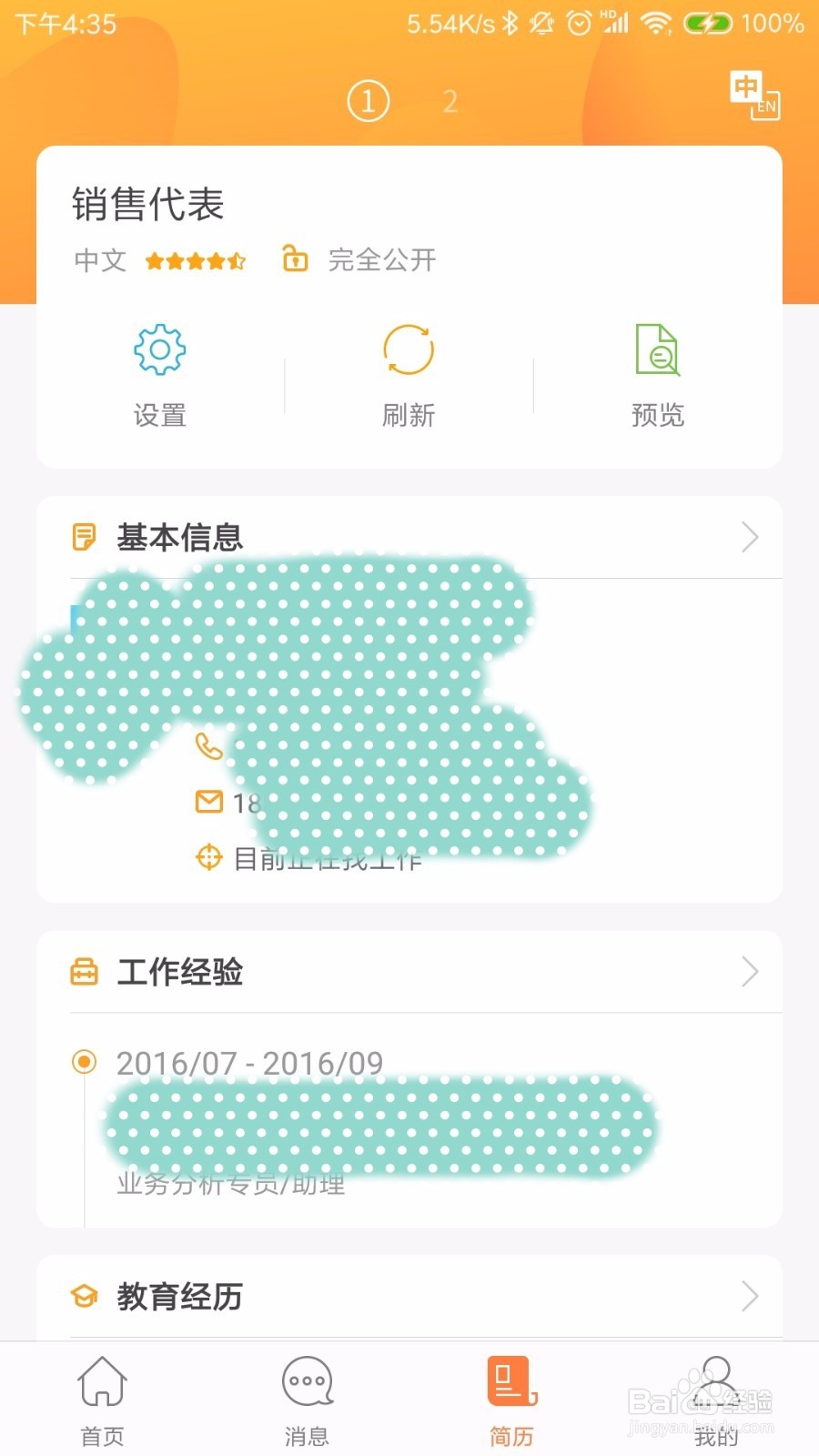Image resolution: width=819 pixels, height=1456 pixels.
Task: Tap the location target icon near 目前正在找工作
Action: [x=208, y=857]
